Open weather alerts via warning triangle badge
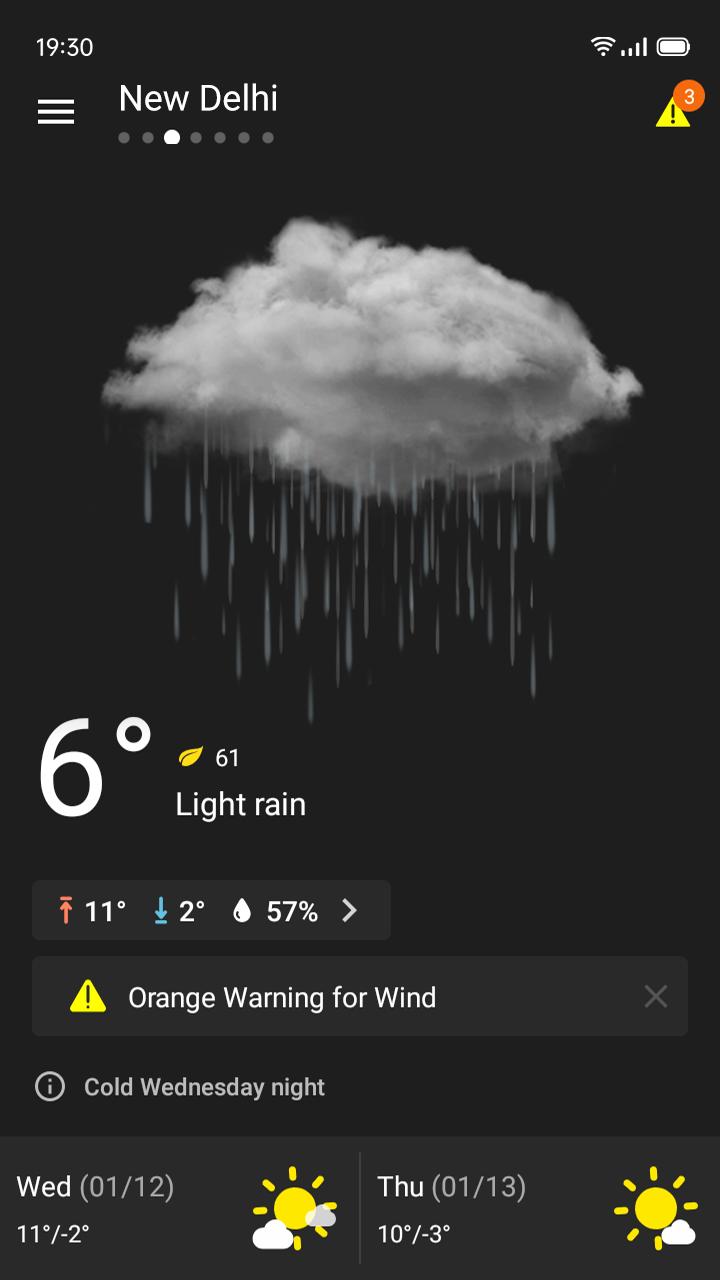Screen dimensions: 720x1280 click(x=674, y=109)
